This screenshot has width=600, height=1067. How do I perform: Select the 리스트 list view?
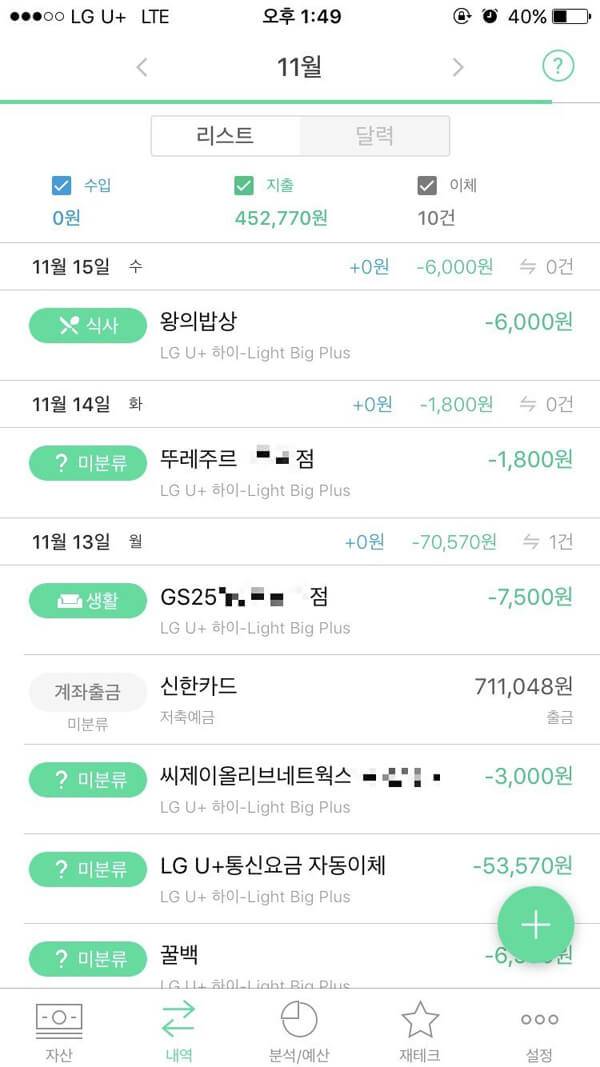point(225,136)
